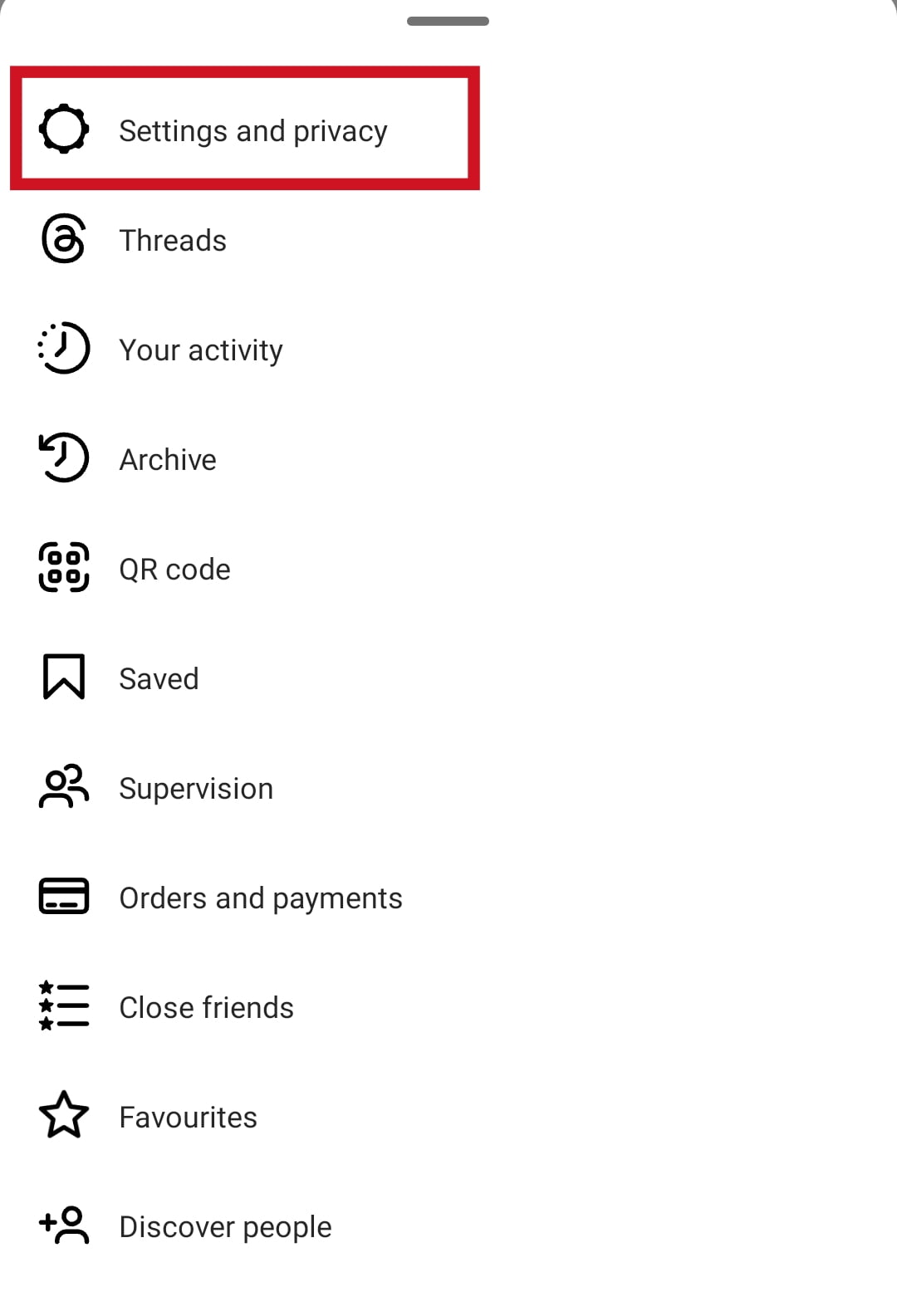Open the Settings and privacy gear icon
The image size is (897, 1316).
pyautogui.click(x=63, y=130)
